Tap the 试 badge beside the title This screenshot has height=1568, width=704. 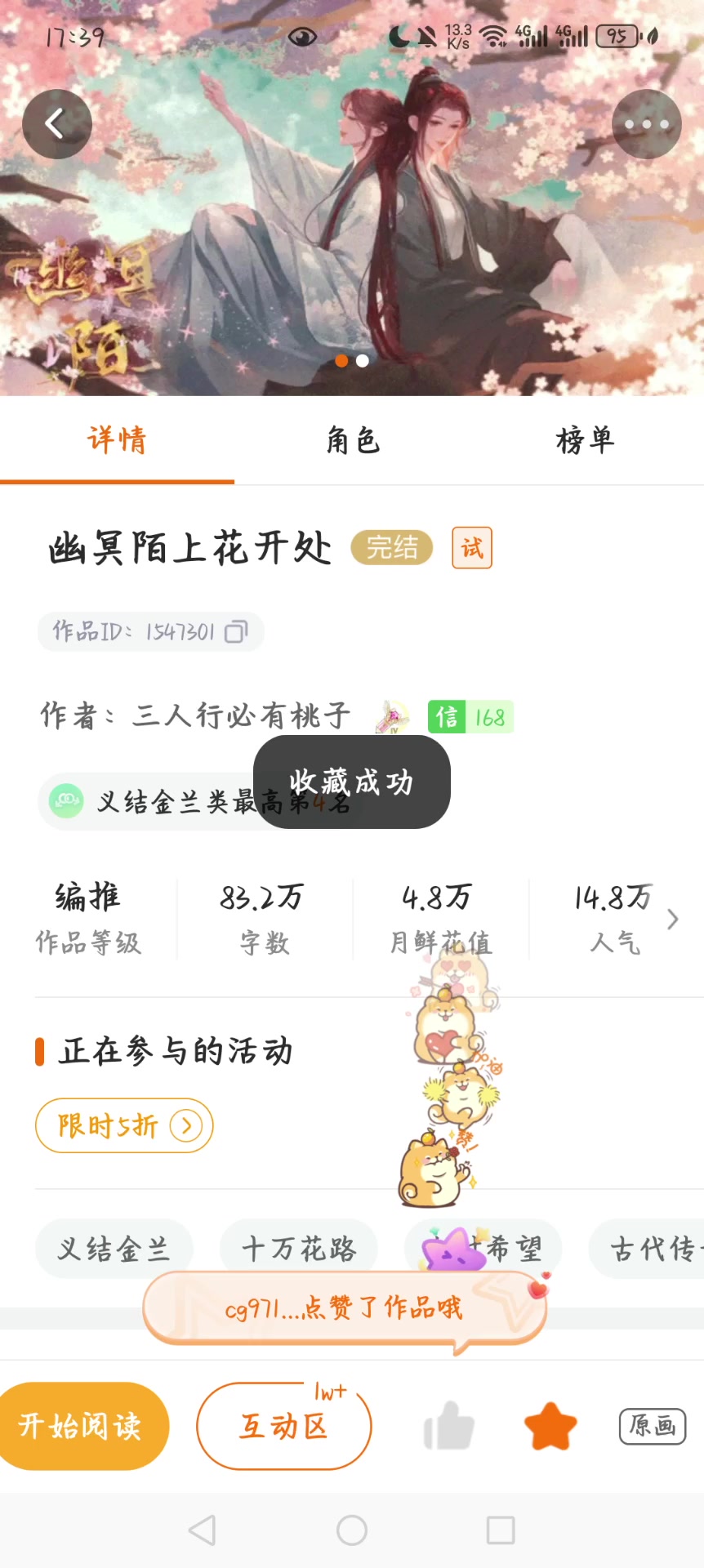pyautogui.click(x=472, y=548)
